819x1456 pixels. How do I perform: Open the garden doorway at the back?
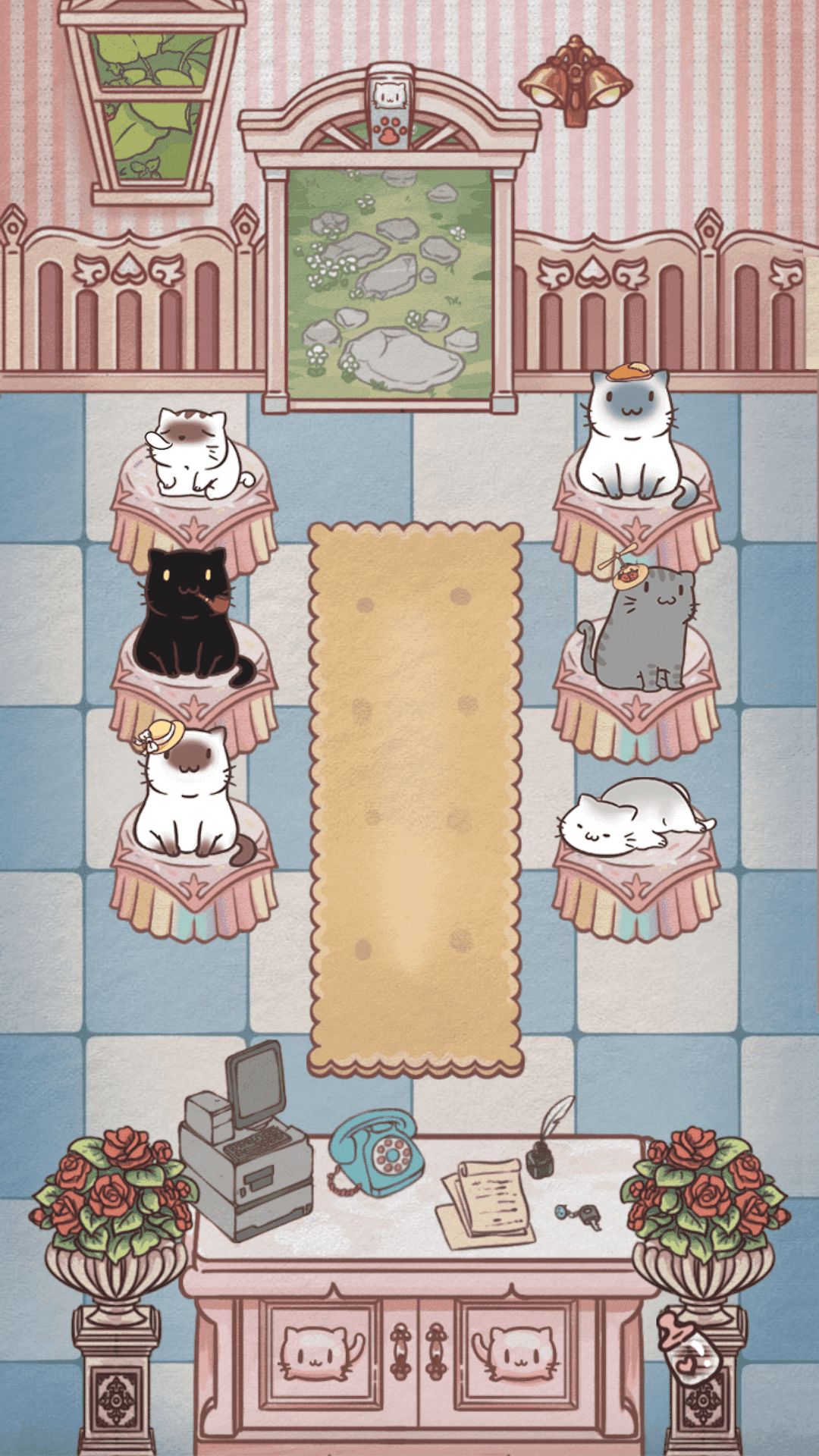[x=391, y=282]
